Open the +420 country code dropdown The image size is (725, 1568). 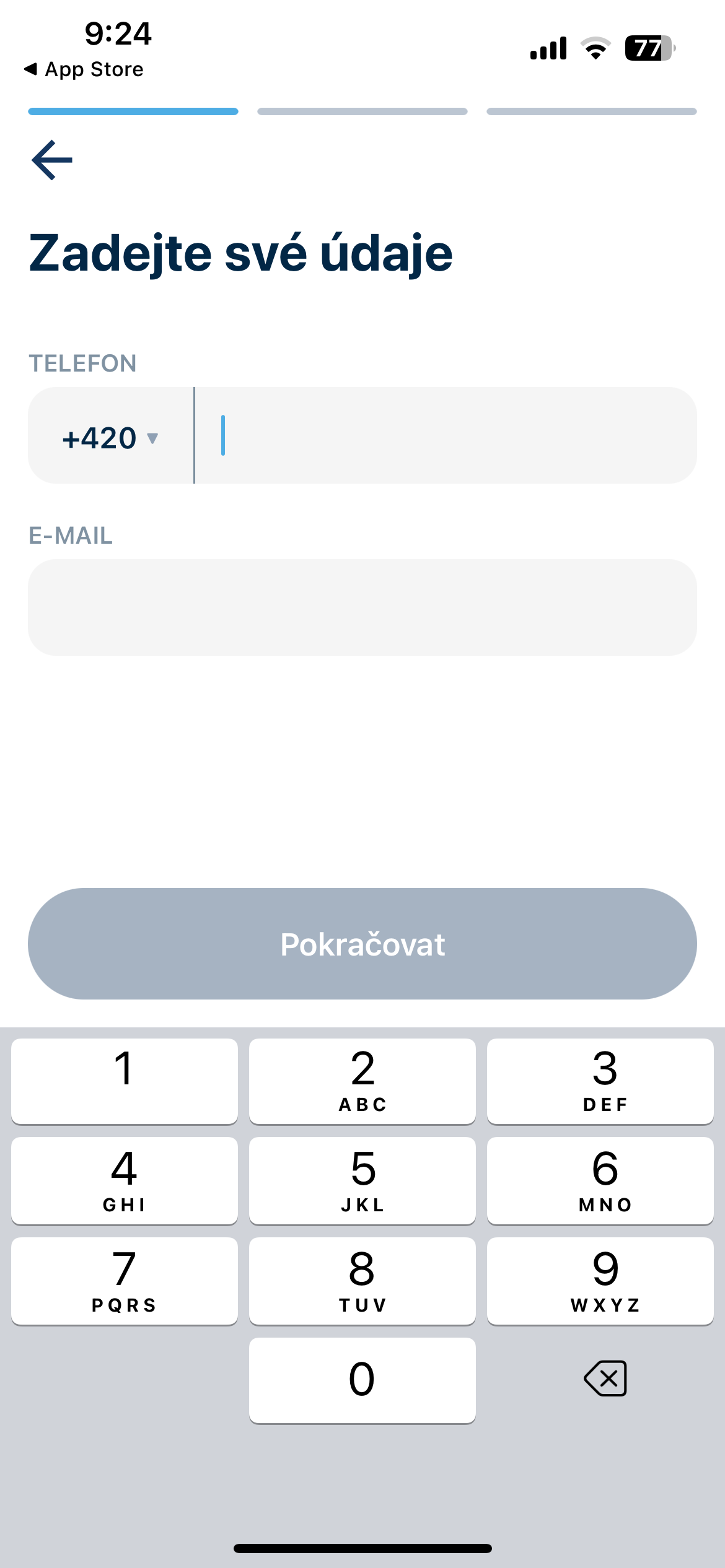pyautogui.click(x=111, y=438)
